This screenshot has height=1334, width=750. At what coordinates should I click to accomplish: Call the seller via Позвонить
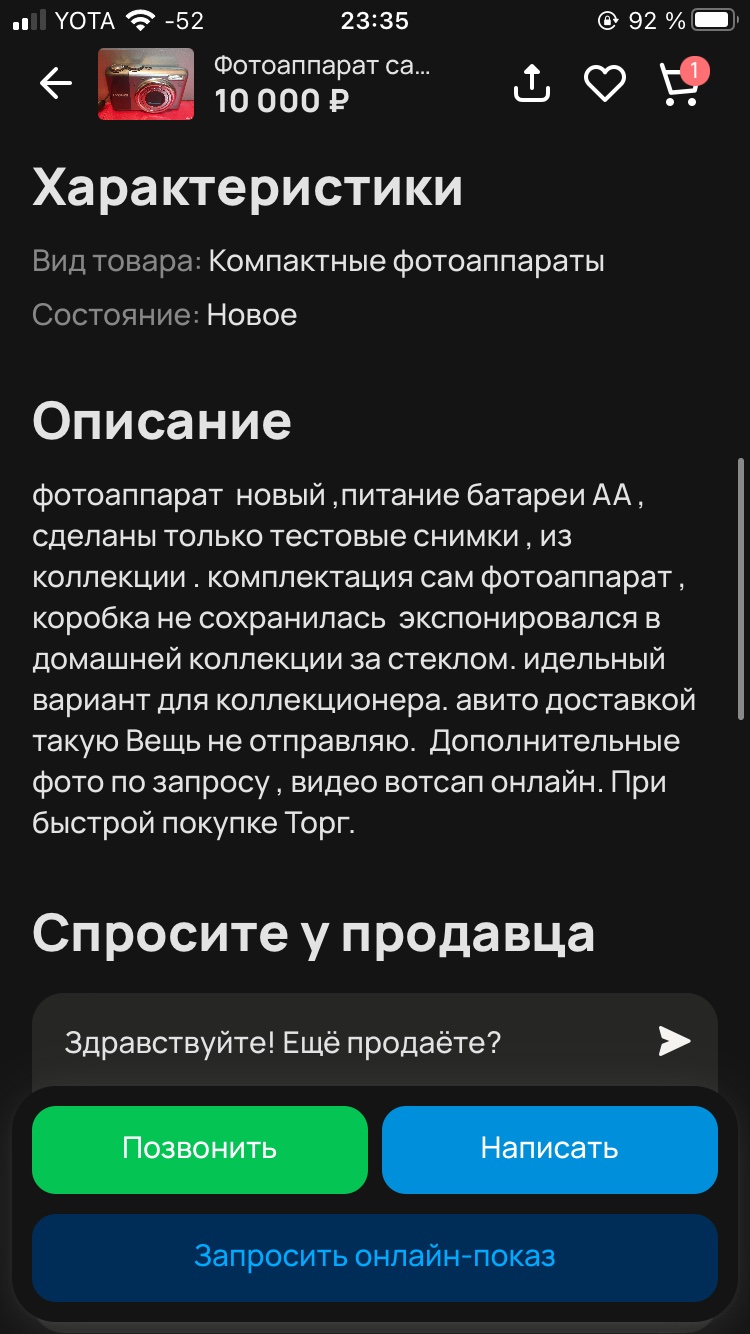click(200, 1148)
